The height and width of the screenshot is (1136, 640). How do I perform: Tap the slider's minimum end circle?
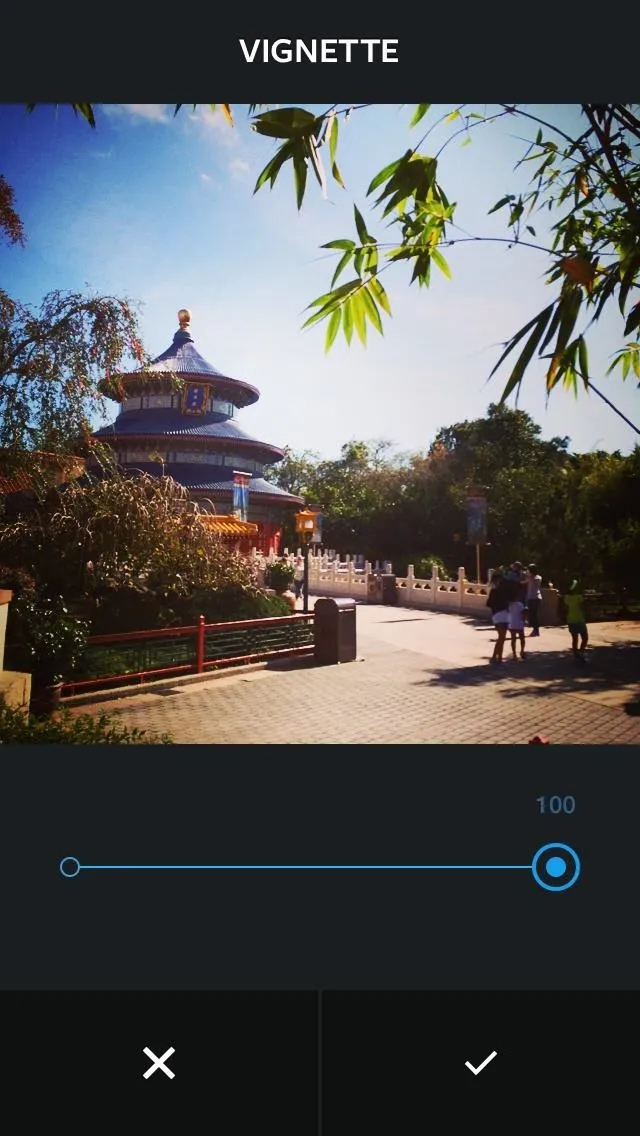tap(70, 866)
